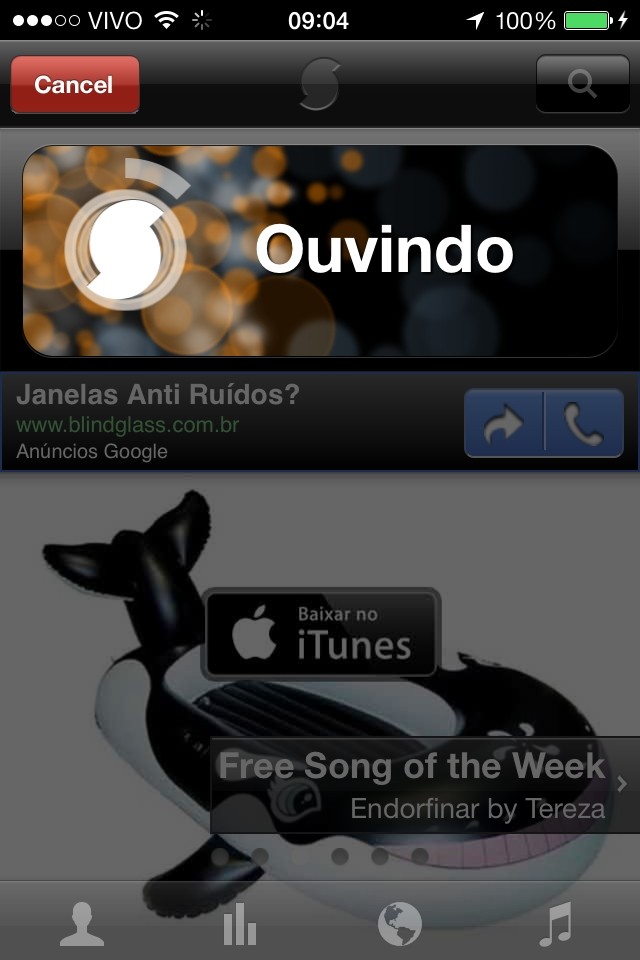
Task: Call the advertiser using the phone icon
Action: (584, 424)
